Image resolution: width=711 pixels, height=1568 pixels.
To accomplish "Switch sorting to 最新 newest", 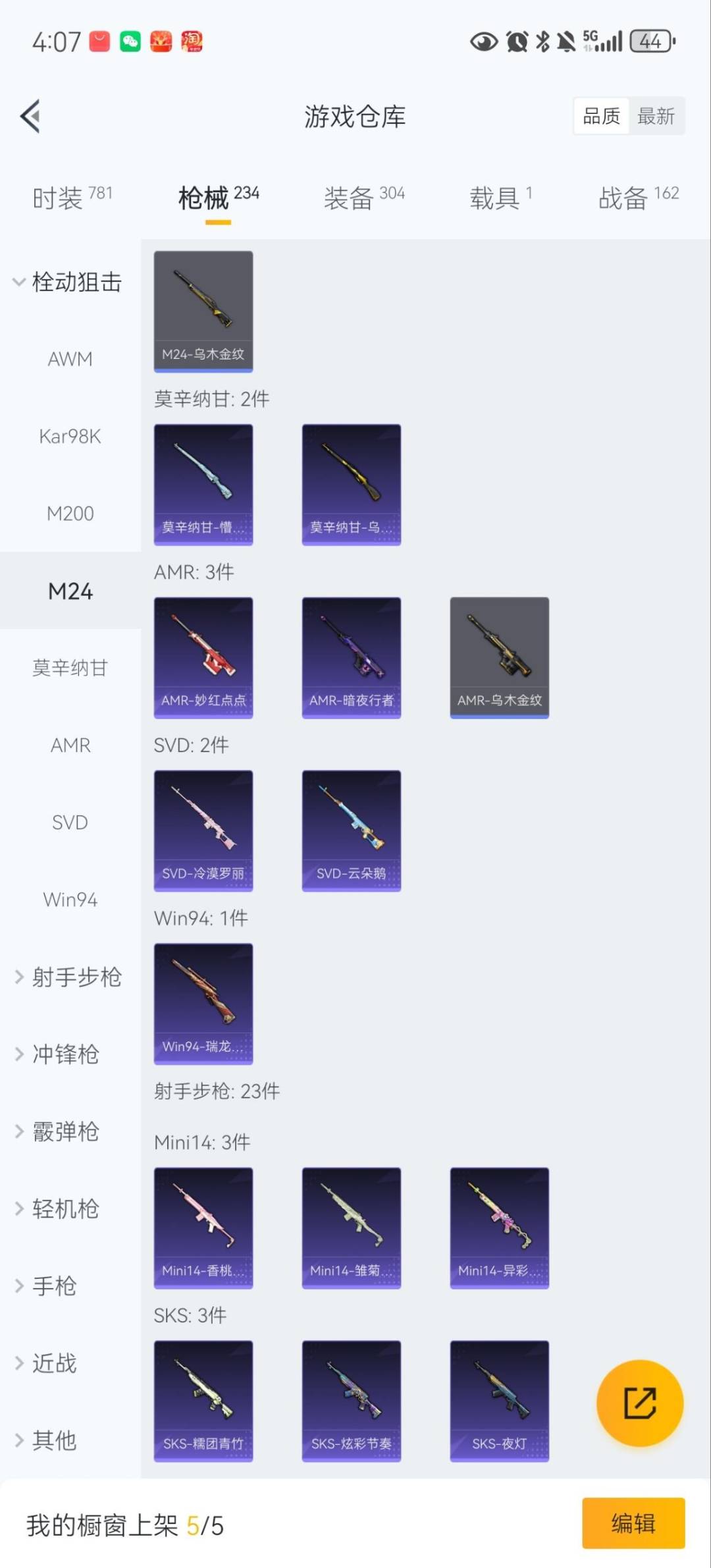I will (656, 115).
